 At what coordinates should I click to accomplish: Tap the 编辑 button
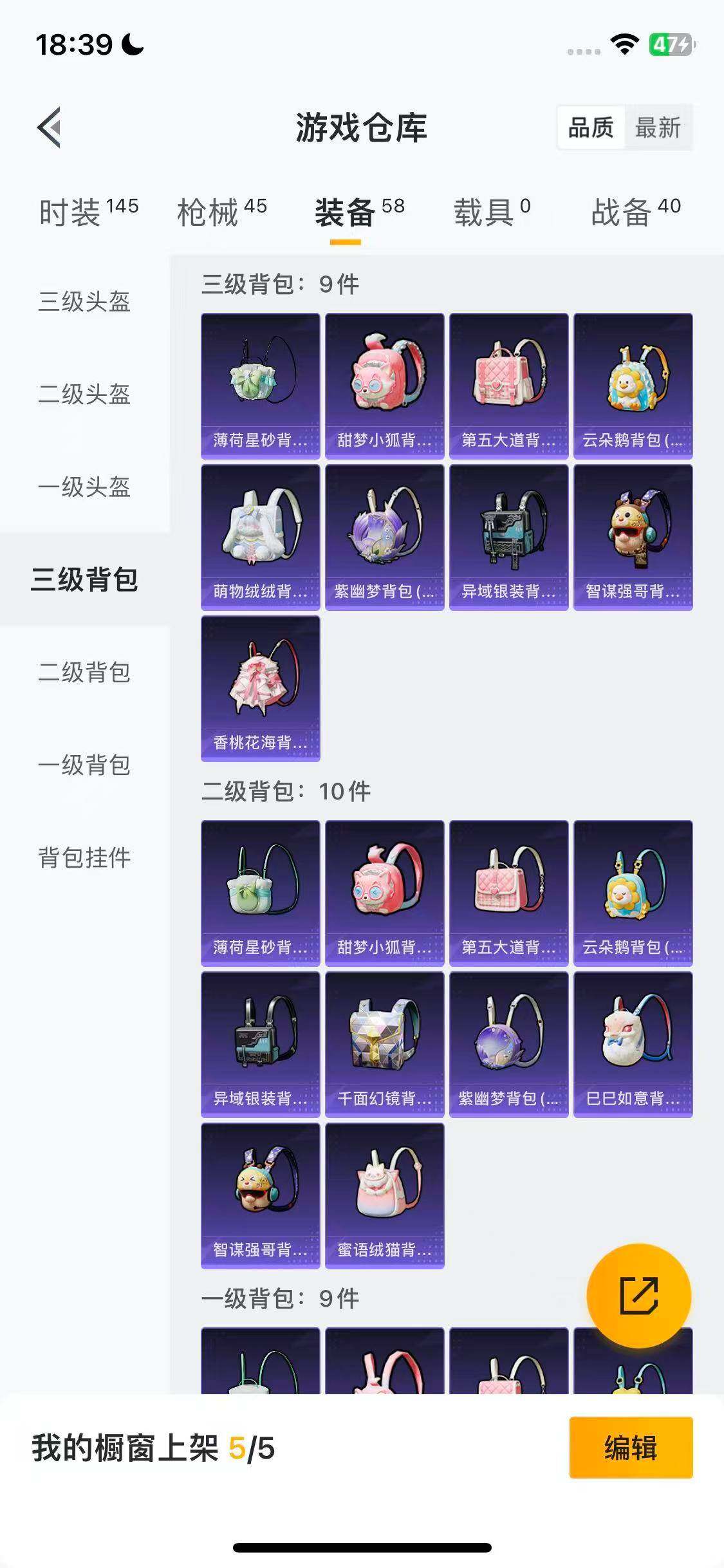coord(631,1448)
